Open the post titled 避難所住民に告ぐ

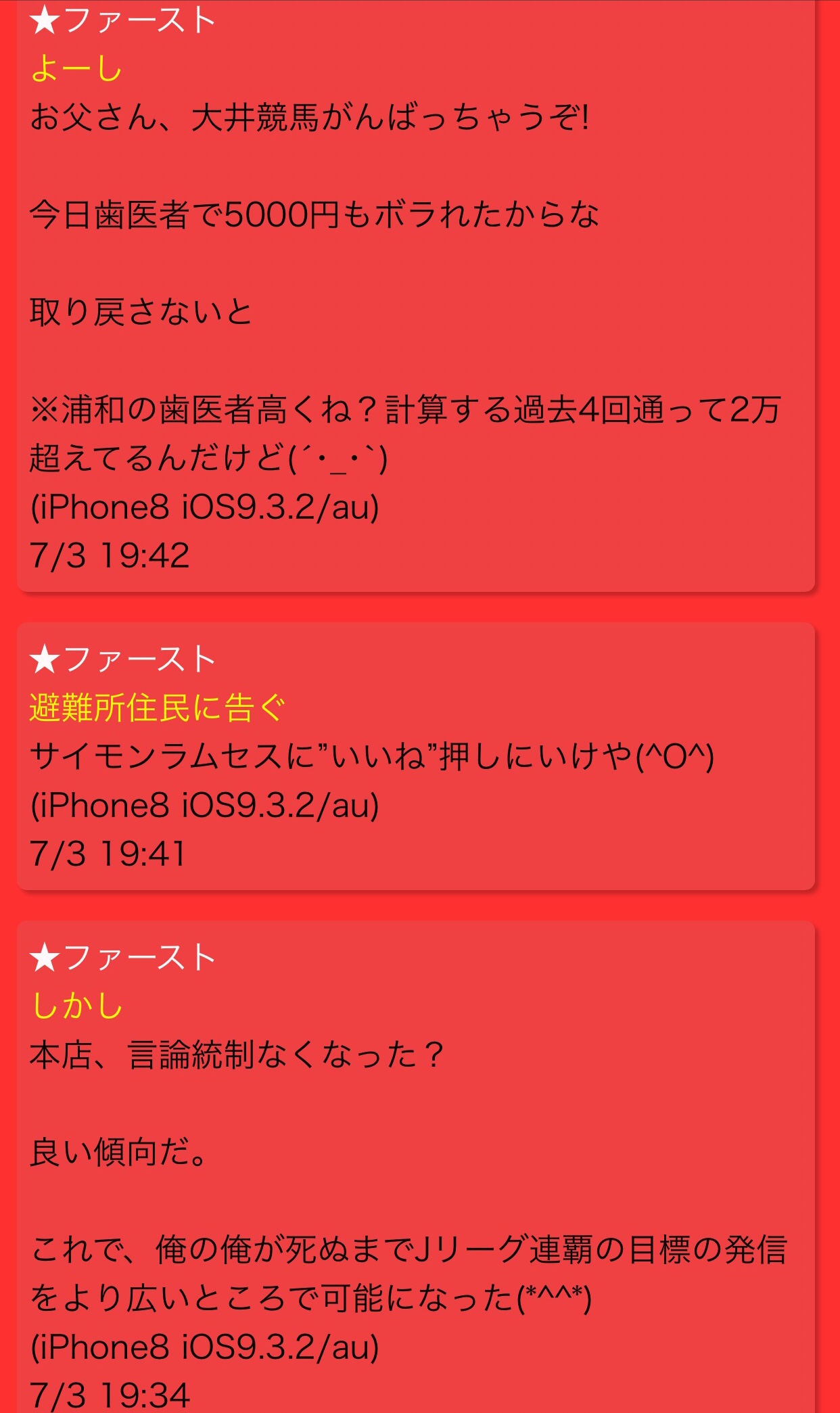157,708
